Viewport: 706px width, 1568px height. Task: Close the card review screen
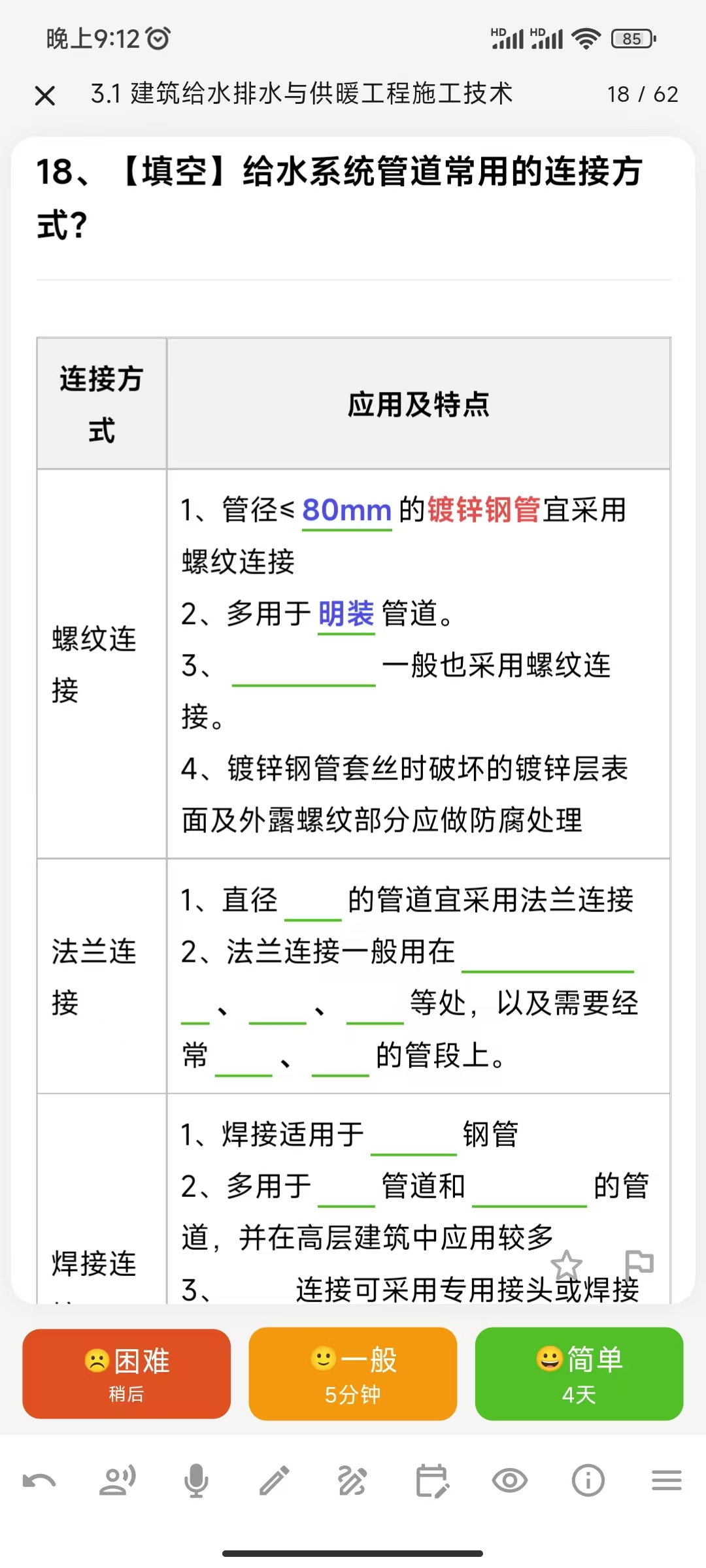click(x=44, y=95)
